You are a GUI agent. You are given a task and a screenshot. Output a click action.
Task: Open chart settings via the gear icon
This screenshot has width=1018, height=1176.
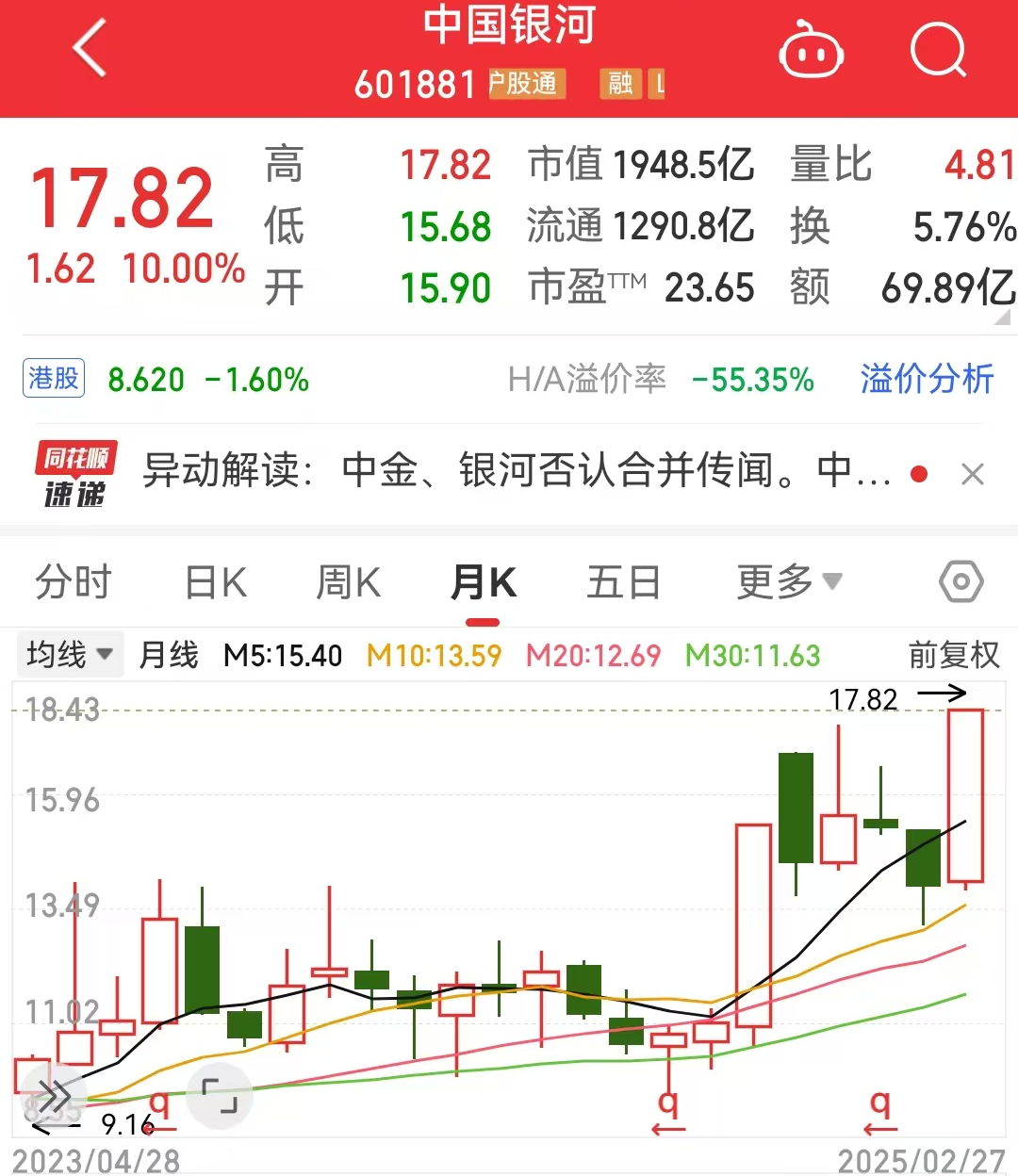(x=961, y=581)
